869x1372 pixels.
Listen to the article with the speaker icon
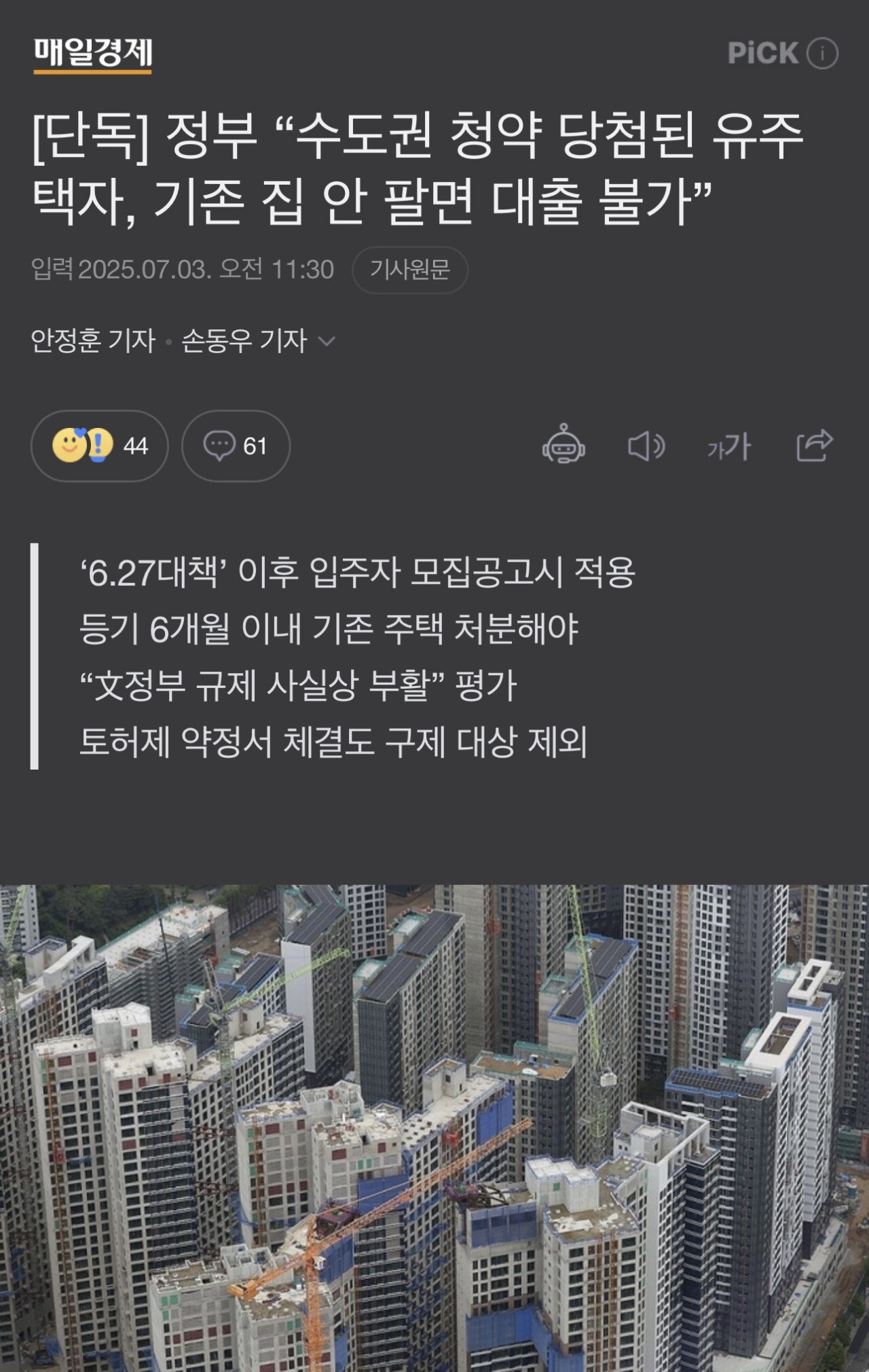[x=646, y=446]
